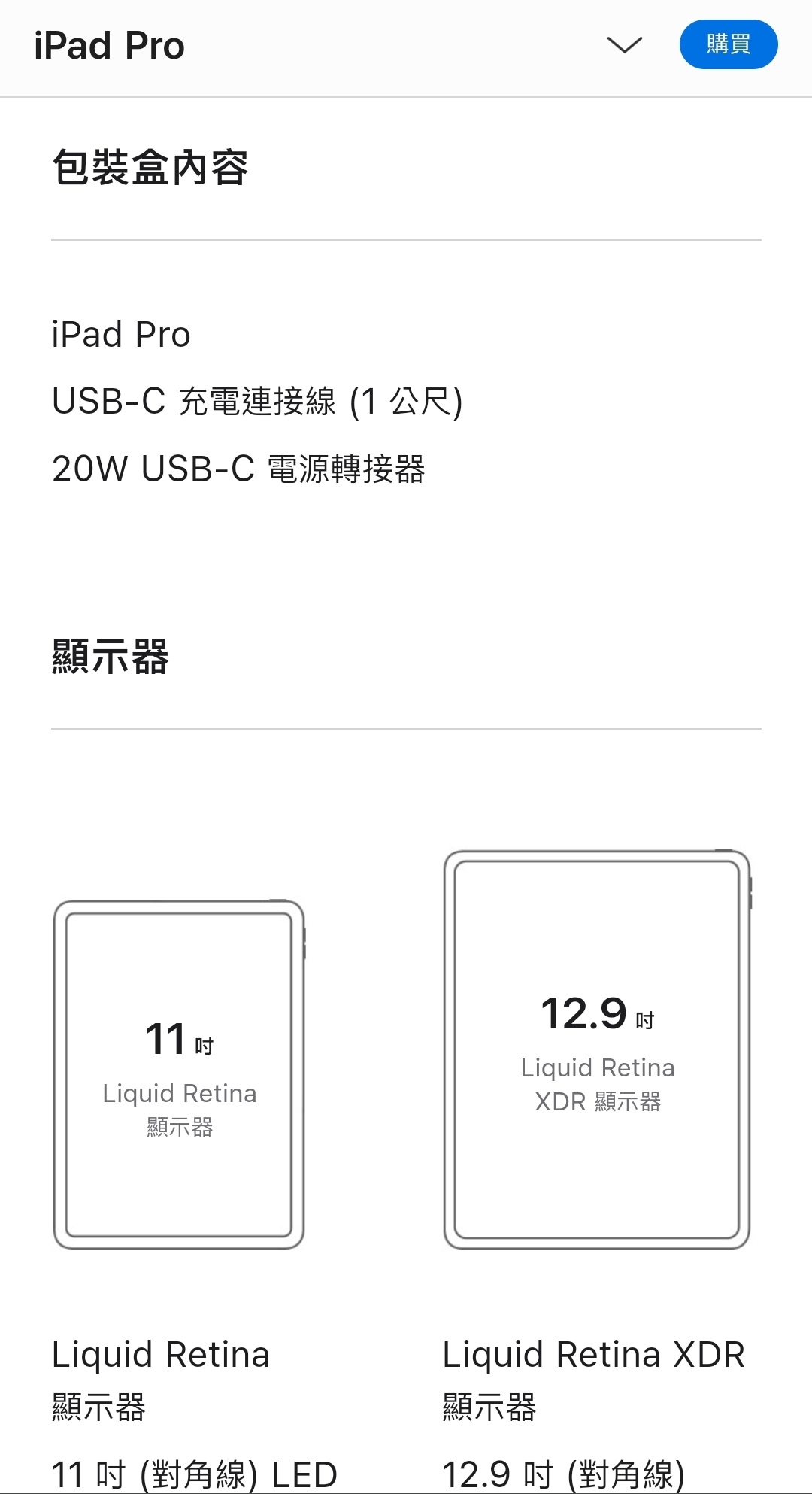Expand the iPad Pro navigation chevron
The image size is (812, 1494).
pyautogui.click(x=624, y=46)
